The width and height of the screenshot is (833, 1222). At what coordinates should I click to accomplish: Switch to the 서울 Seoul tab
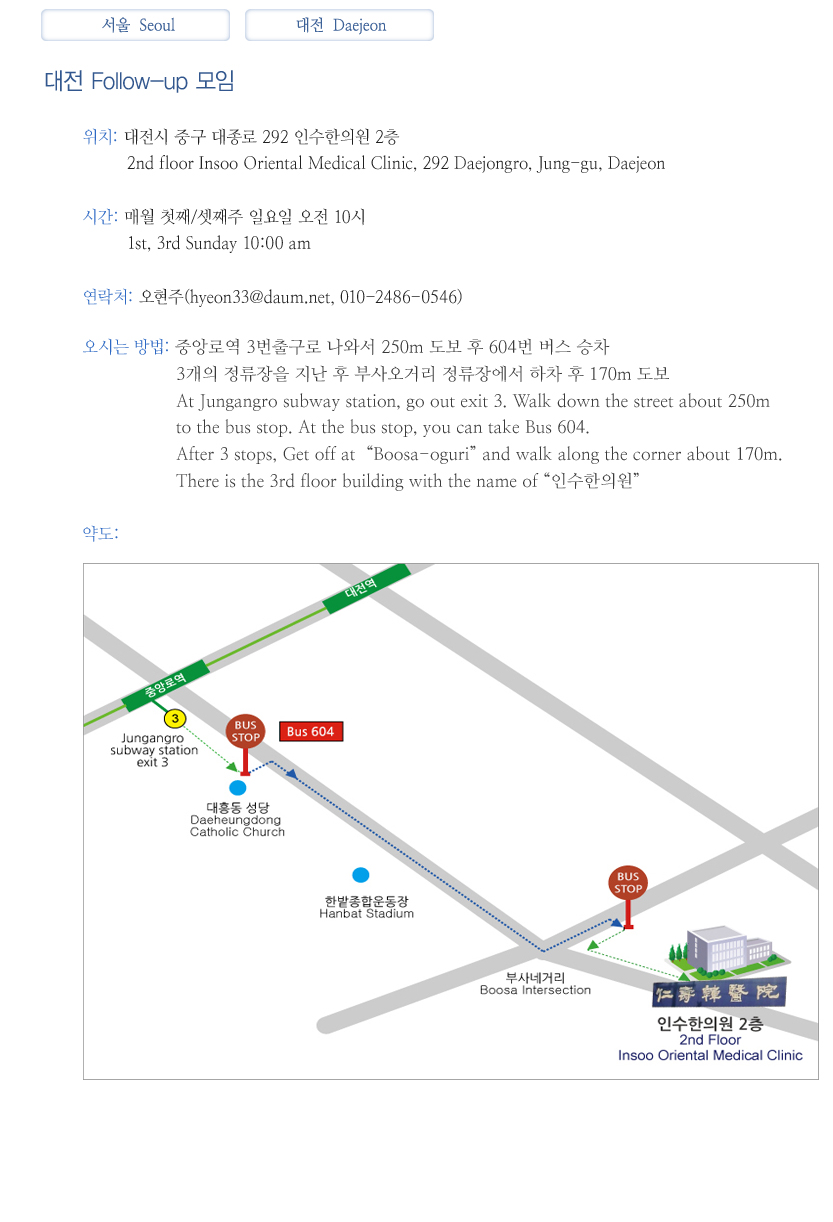pyautogui.click(x=136, y=26)
